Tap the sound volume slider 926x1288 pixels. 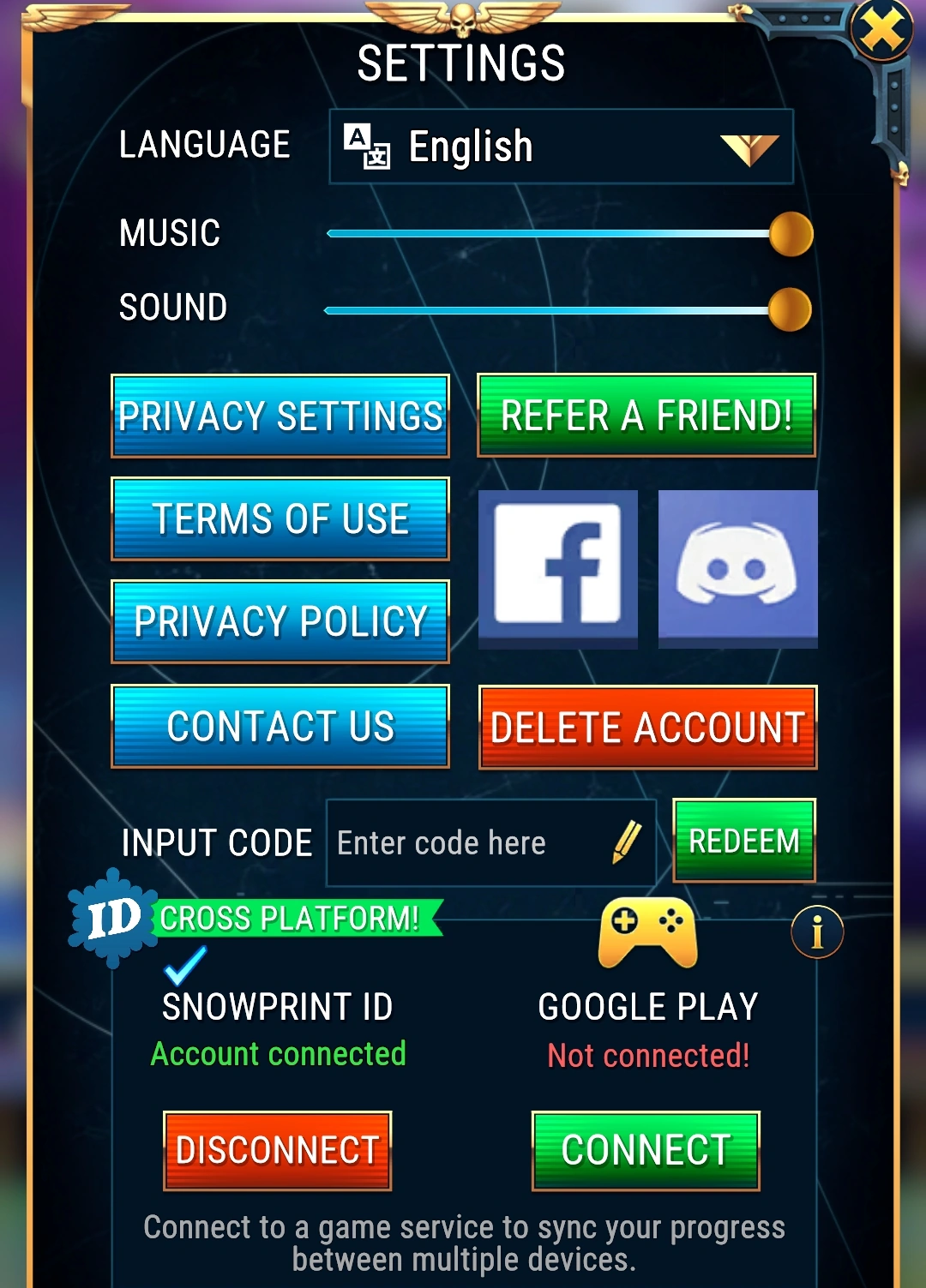click(x=549, y=309)
